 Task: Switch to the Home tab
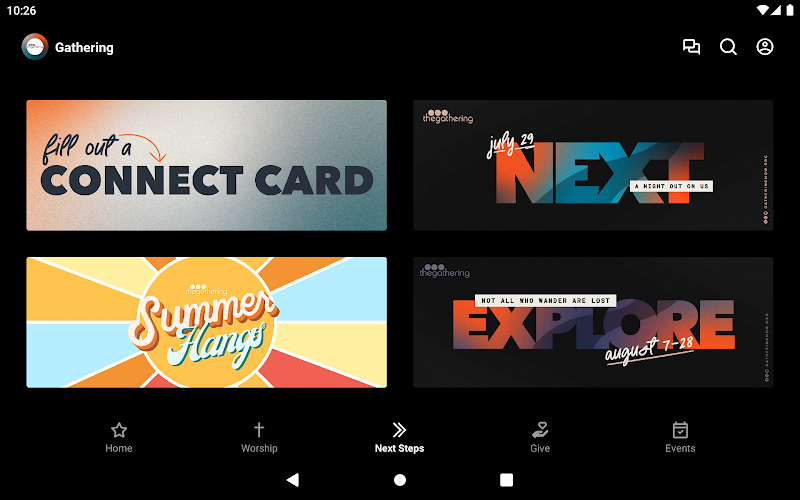(119, 437)
